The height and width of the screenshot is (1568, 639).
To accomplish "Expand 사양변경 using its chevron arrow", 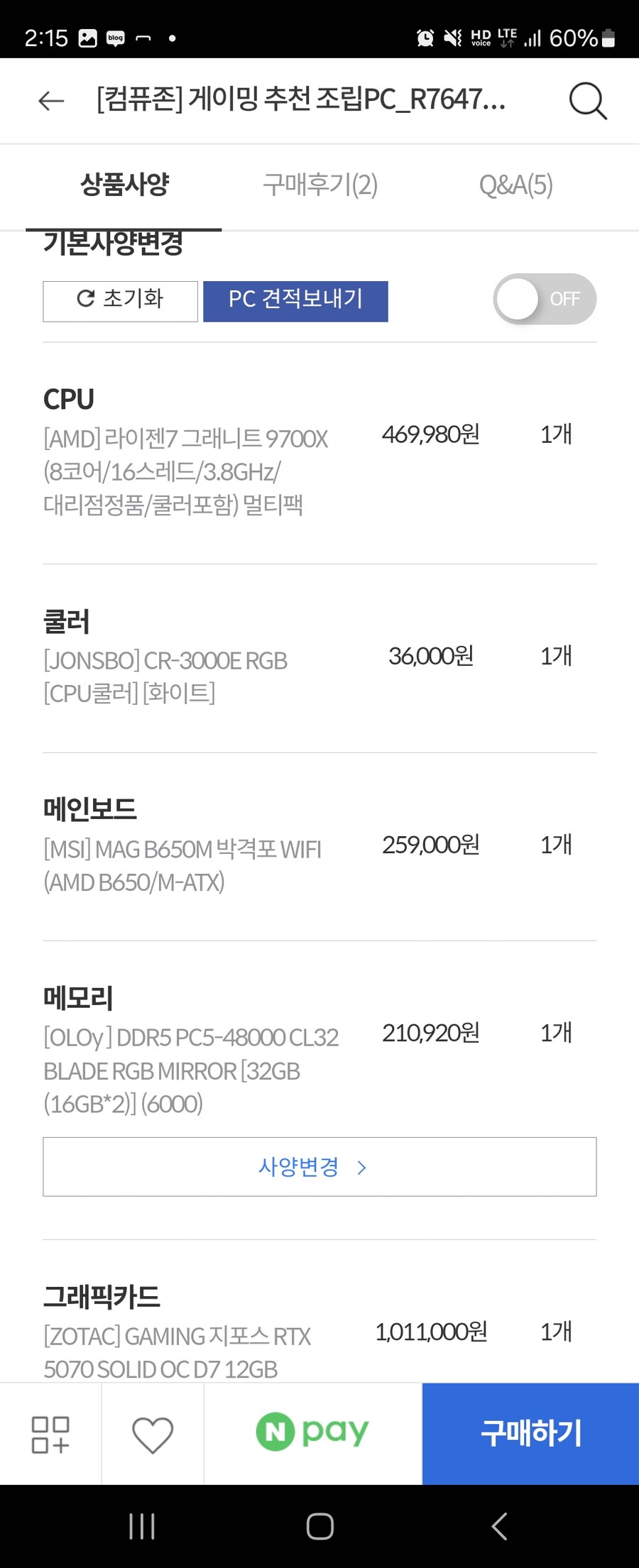I will (363, 1167).
